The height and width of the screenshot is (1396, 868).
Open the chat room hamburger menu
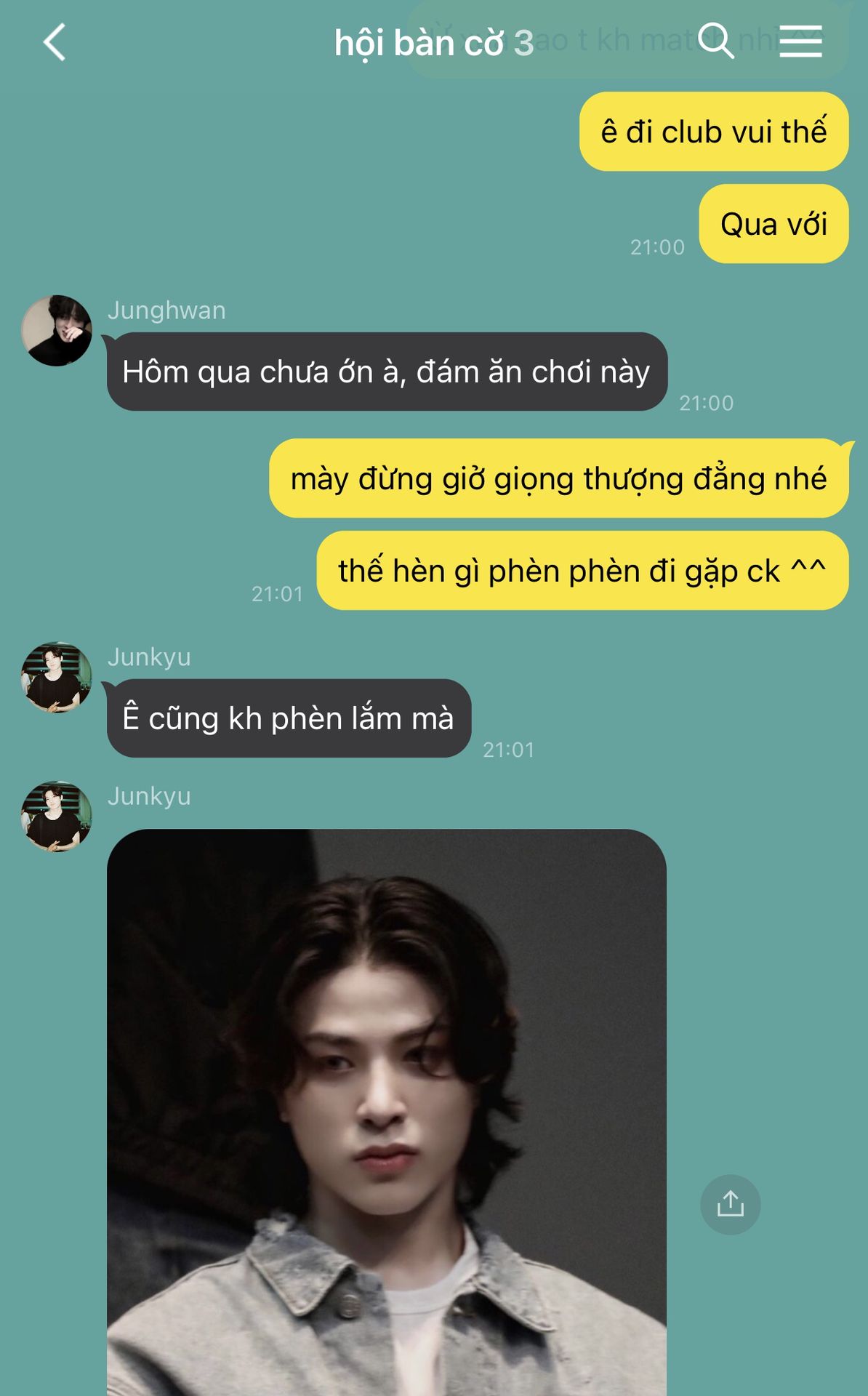tap(800, 41)
